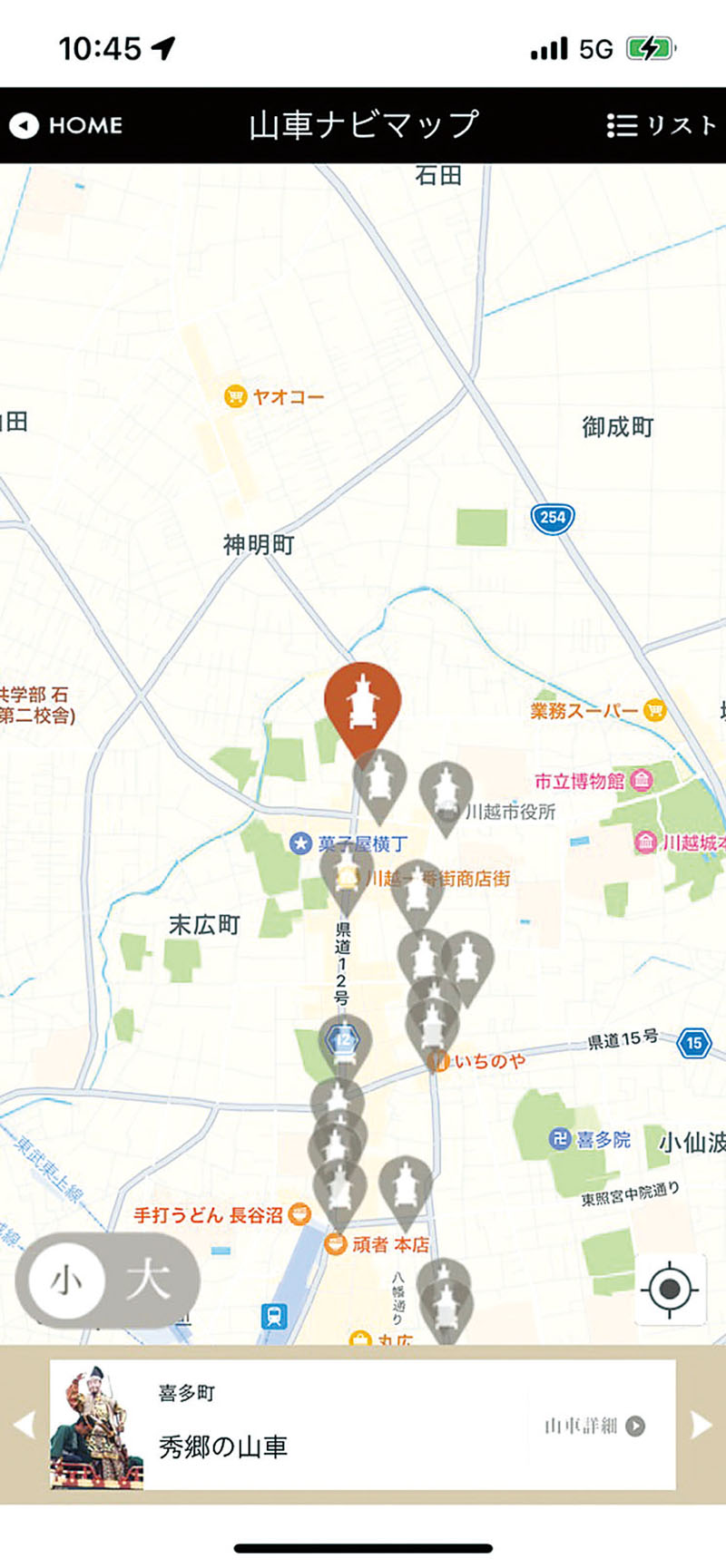726x1568 pixels.
Task: Open the リスト list view
Action: [662, 125]
